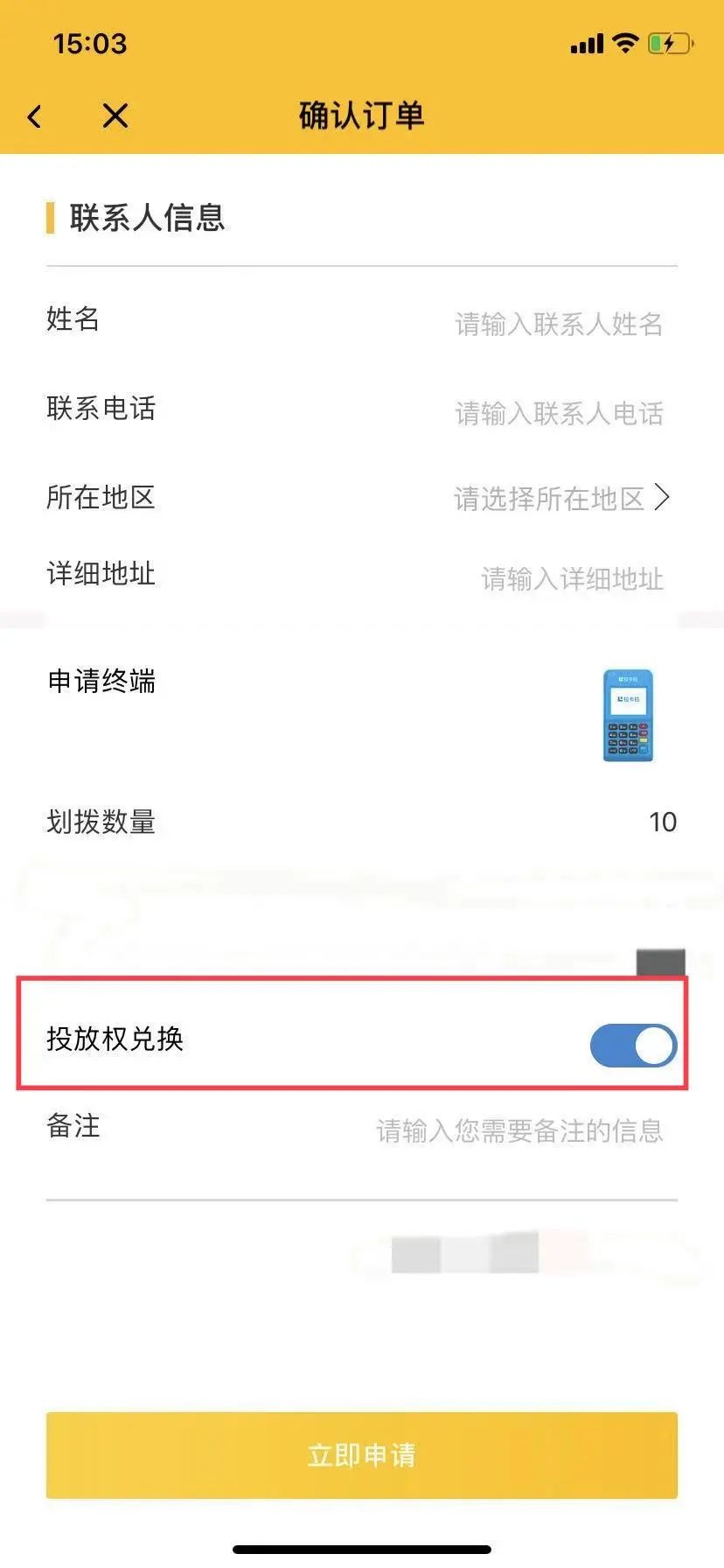Viewport: 724px width, 1568px height.
Task: Tap the 划拨数量 value 10
Action: 664,822
